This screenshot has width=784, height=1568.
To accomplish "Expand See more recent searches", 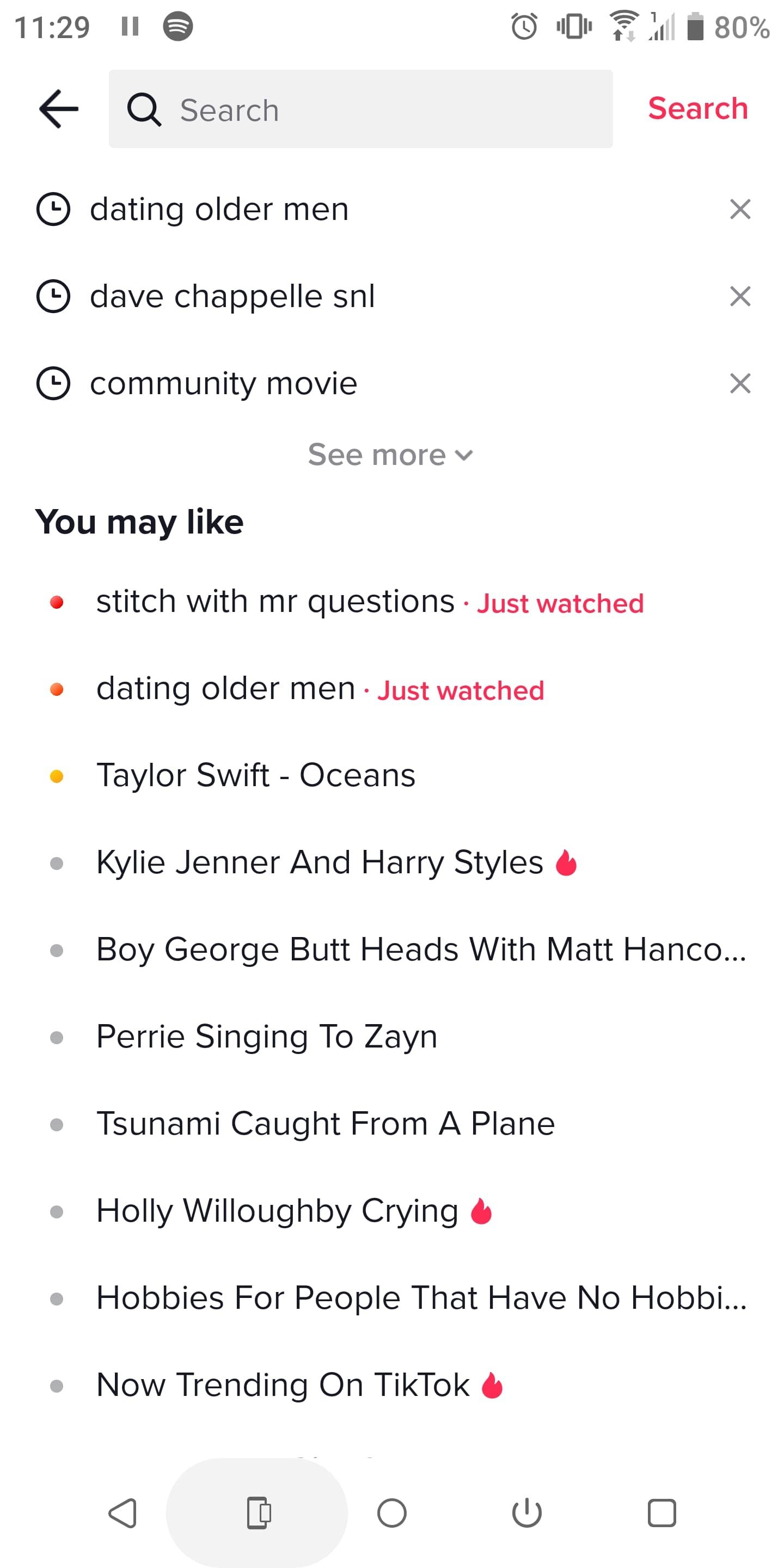I will click(x=390, y=455).
